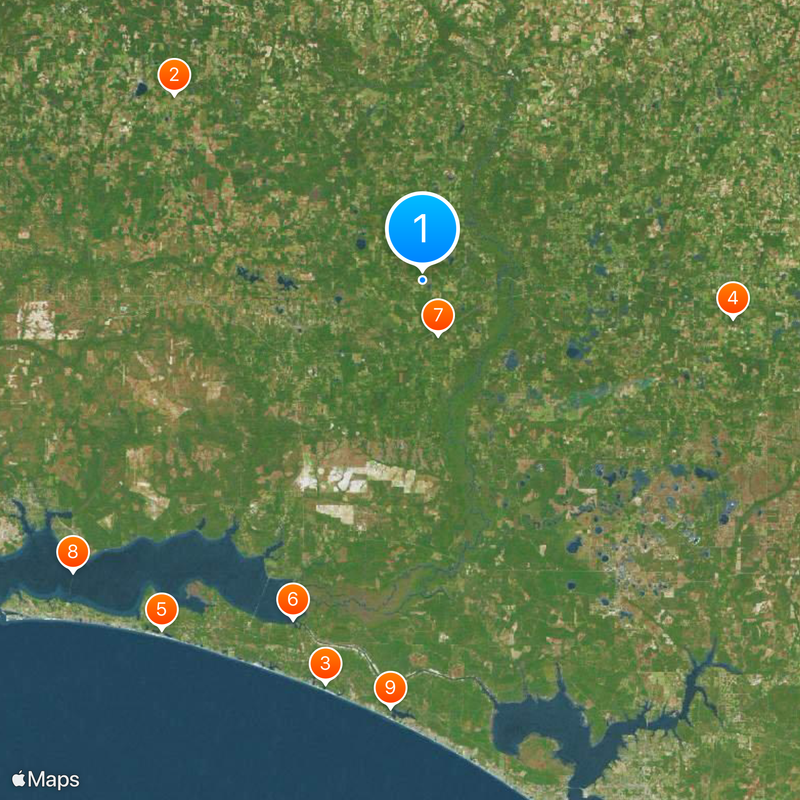This screenshot has width=800, height=800.
Task: Open map pin number 6
Action: tap(293, 600)
